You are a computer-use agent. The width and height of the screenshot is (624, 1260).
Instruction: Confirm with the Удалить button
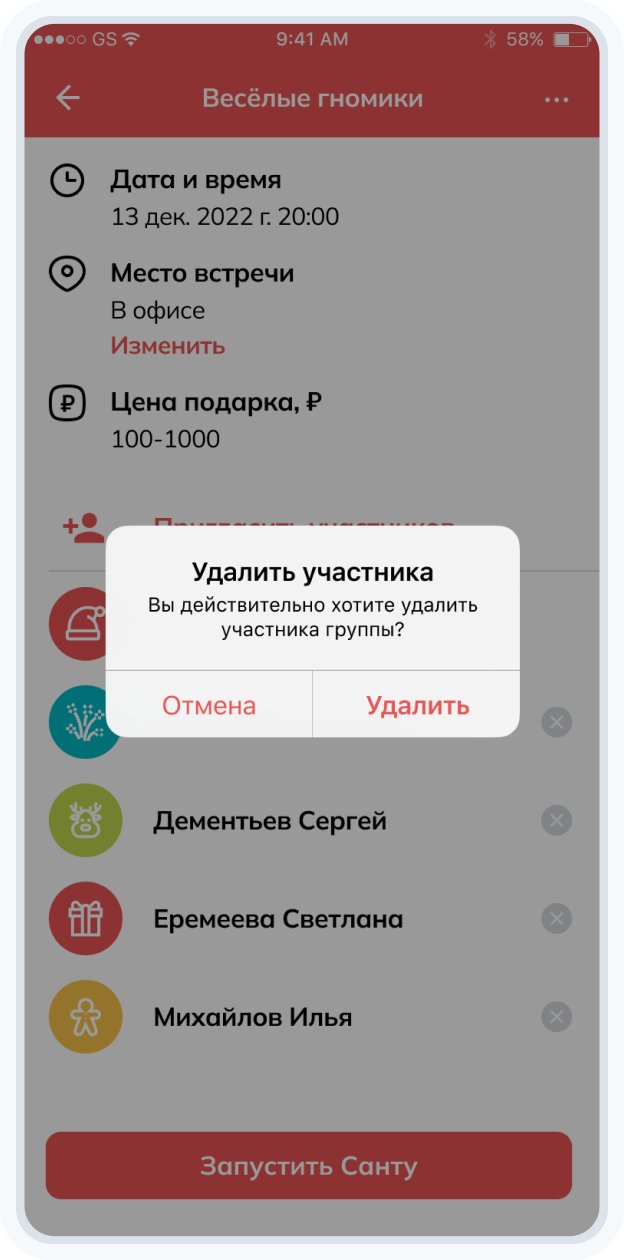tap(417, 705)
